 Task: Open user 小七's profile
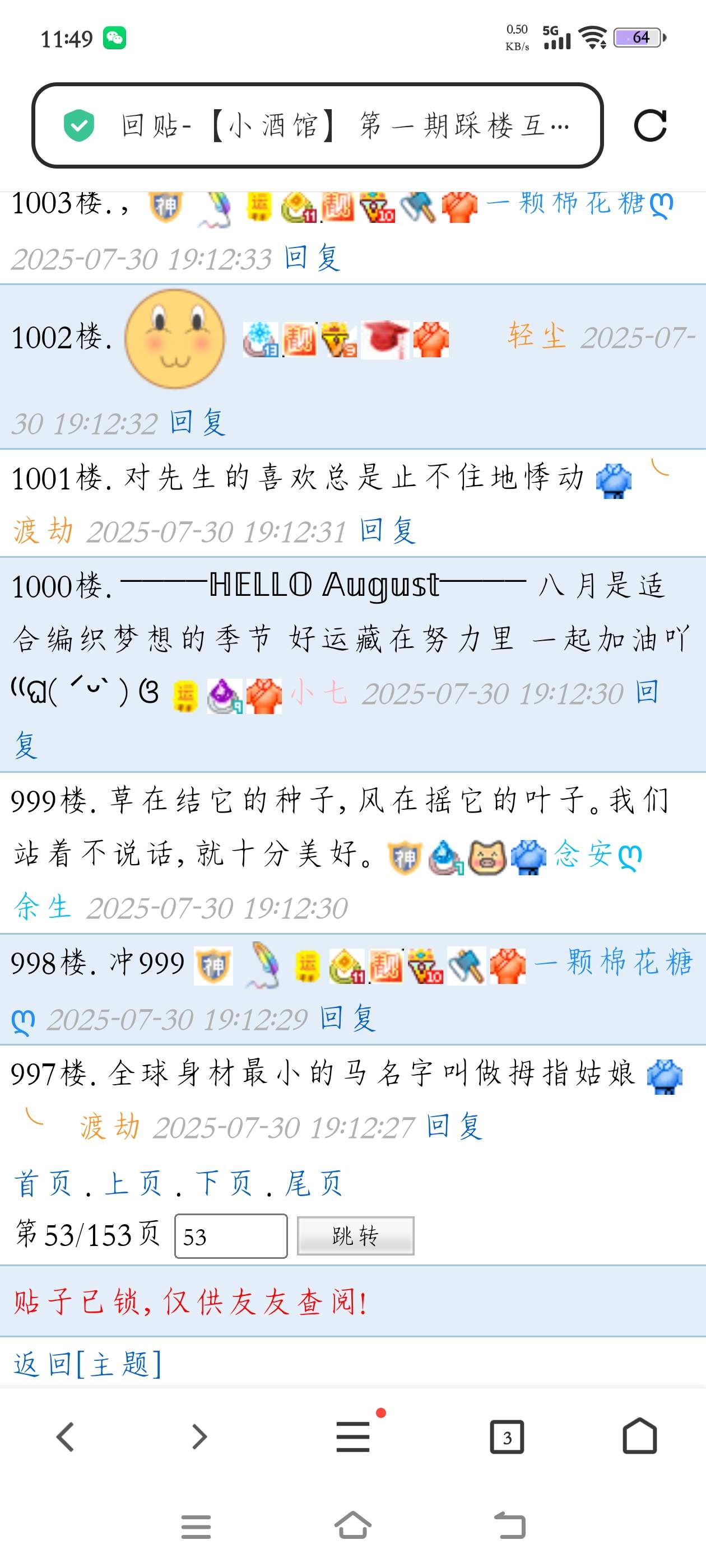(319, 693)
